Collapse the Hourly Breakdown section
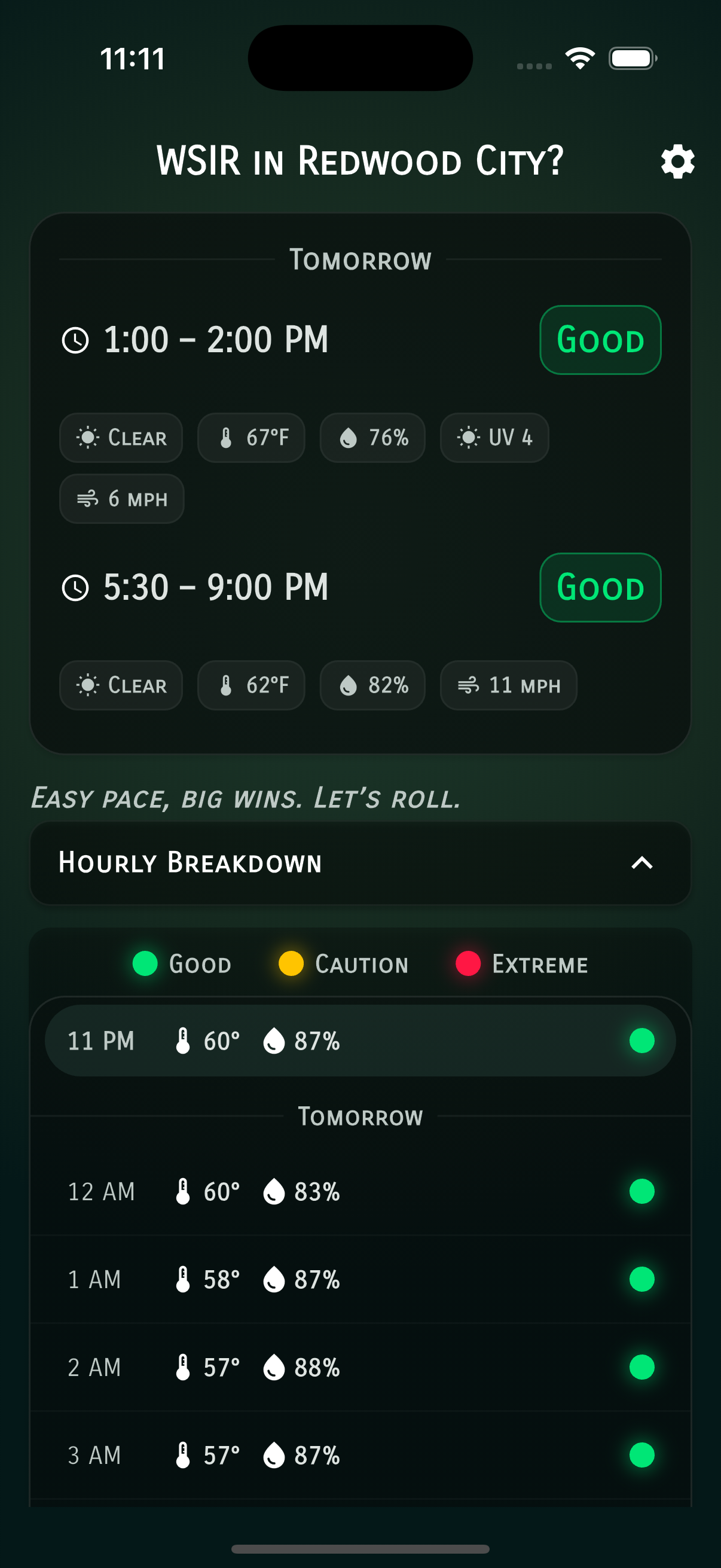The width and height of the screenshot is (721, 1568). [x=641, y=862]
